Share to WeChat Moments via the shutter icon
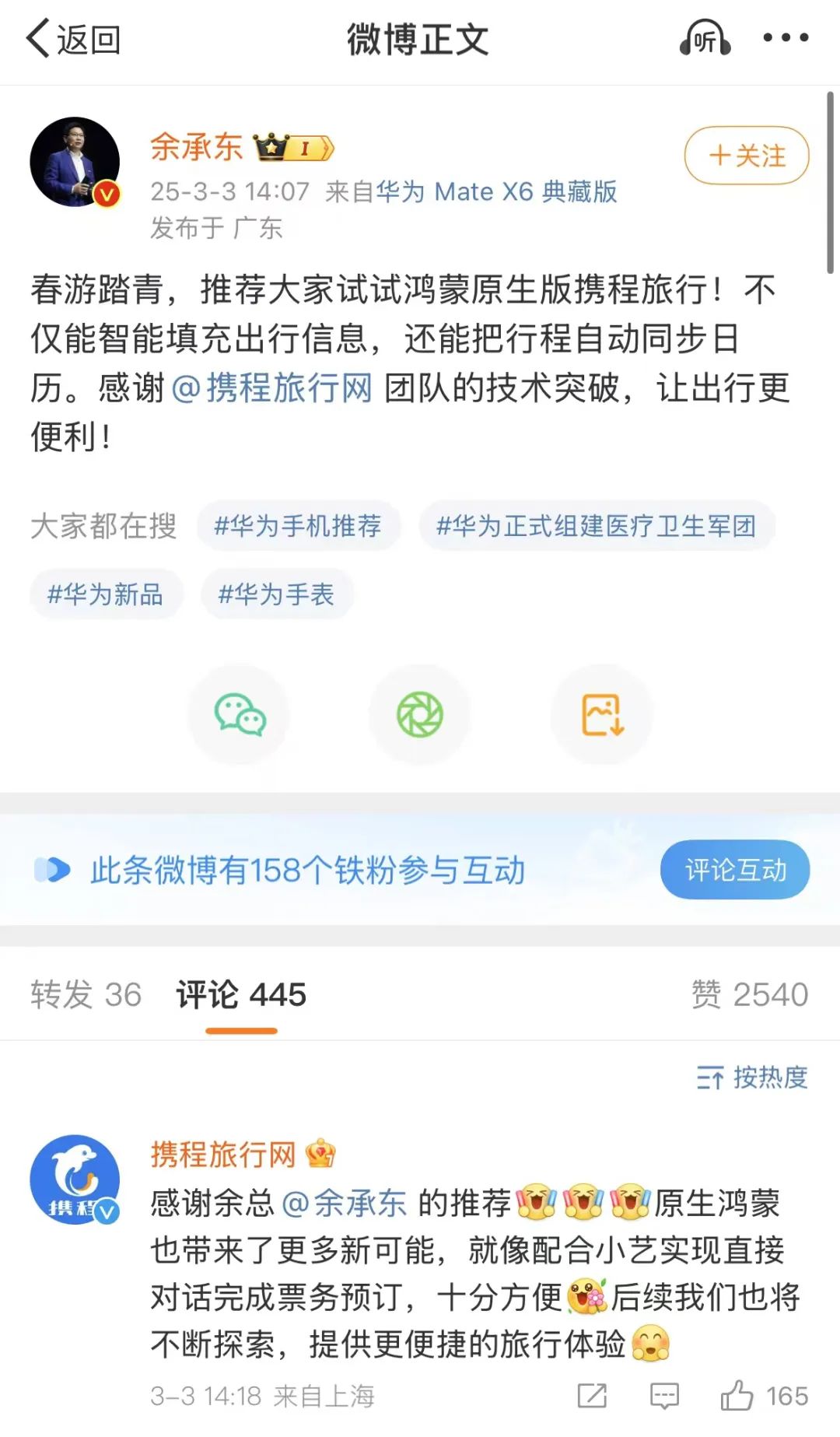Viewport: 840px width, 1437px height. [x=420, y=714]
